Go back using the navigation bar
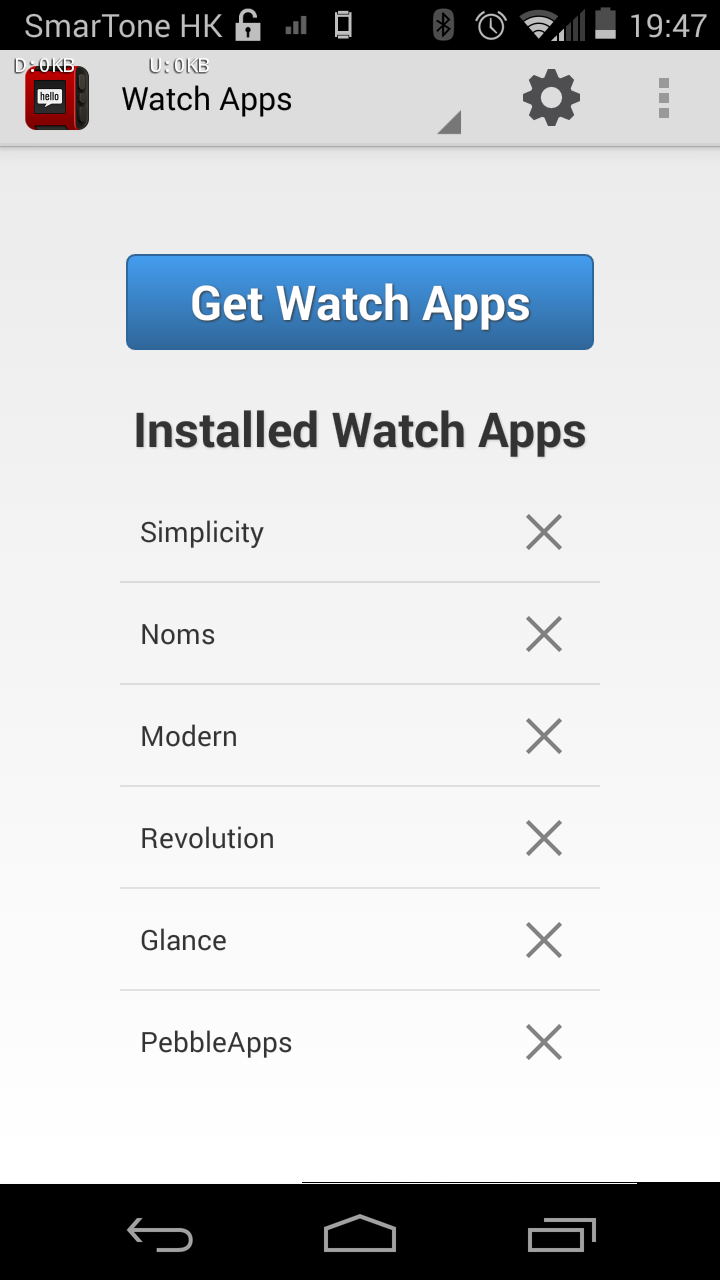This screenshot has width=720, height=1280. coord(160,1234)
